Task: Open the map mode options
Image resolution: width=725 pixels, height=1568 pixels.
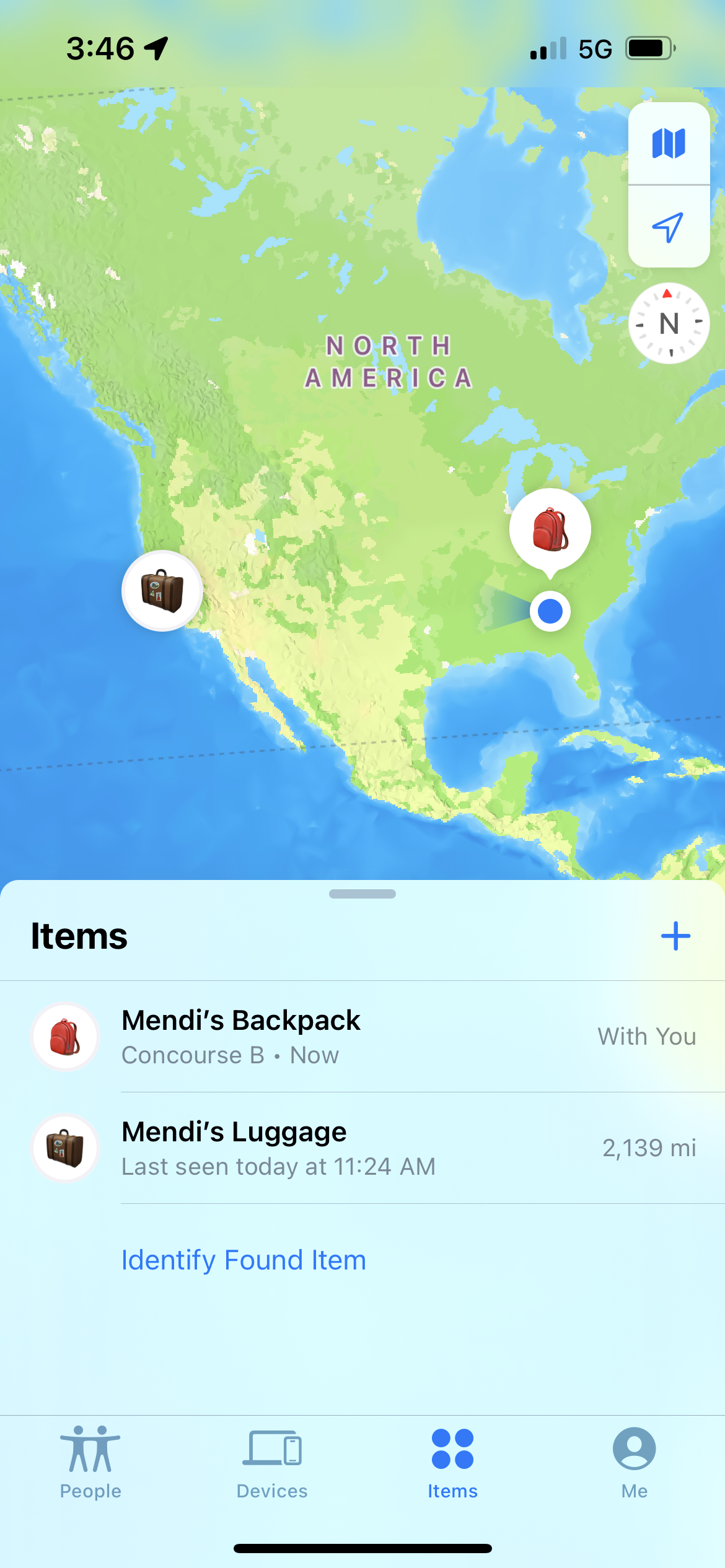Action: tap(669, 144)
